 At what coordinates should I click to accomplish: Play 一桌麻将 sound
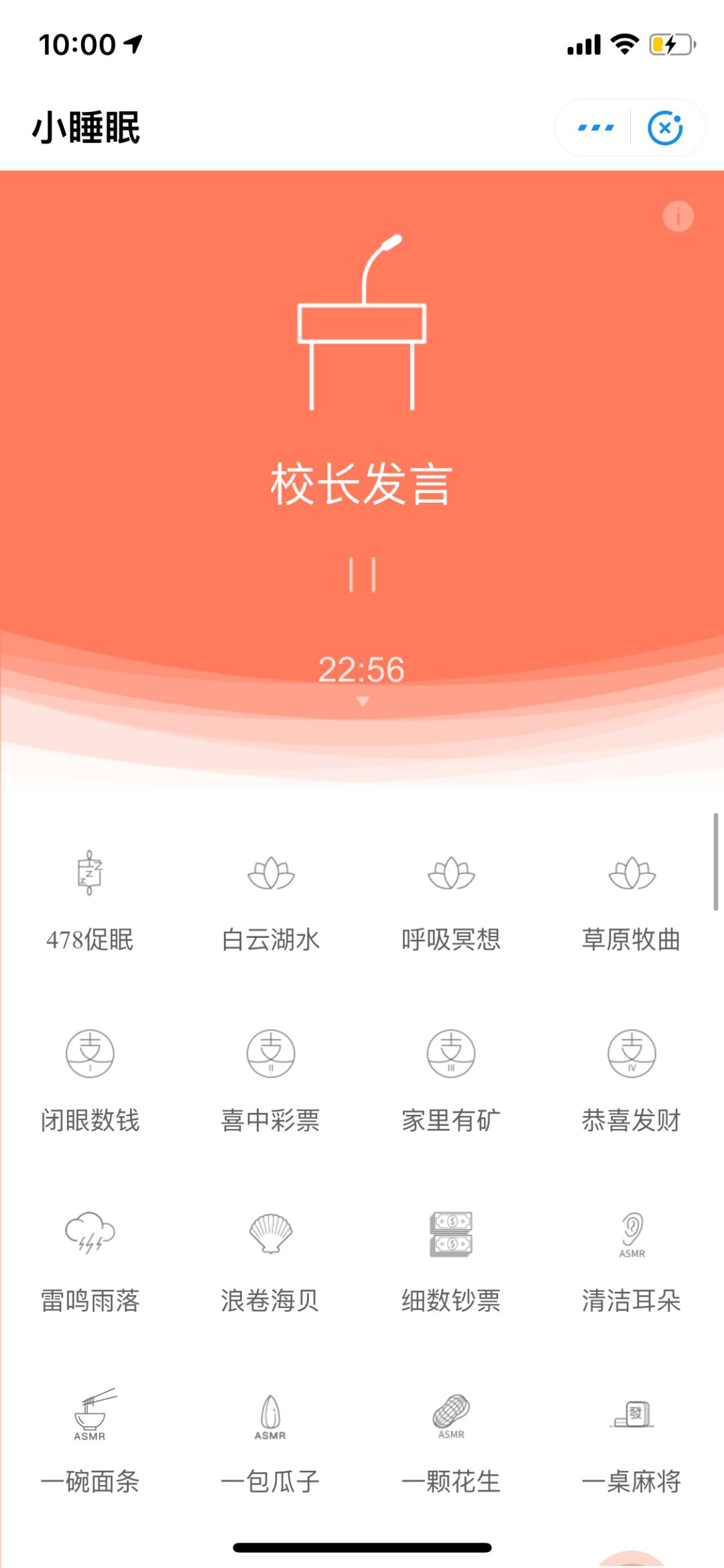(631, 1441)
